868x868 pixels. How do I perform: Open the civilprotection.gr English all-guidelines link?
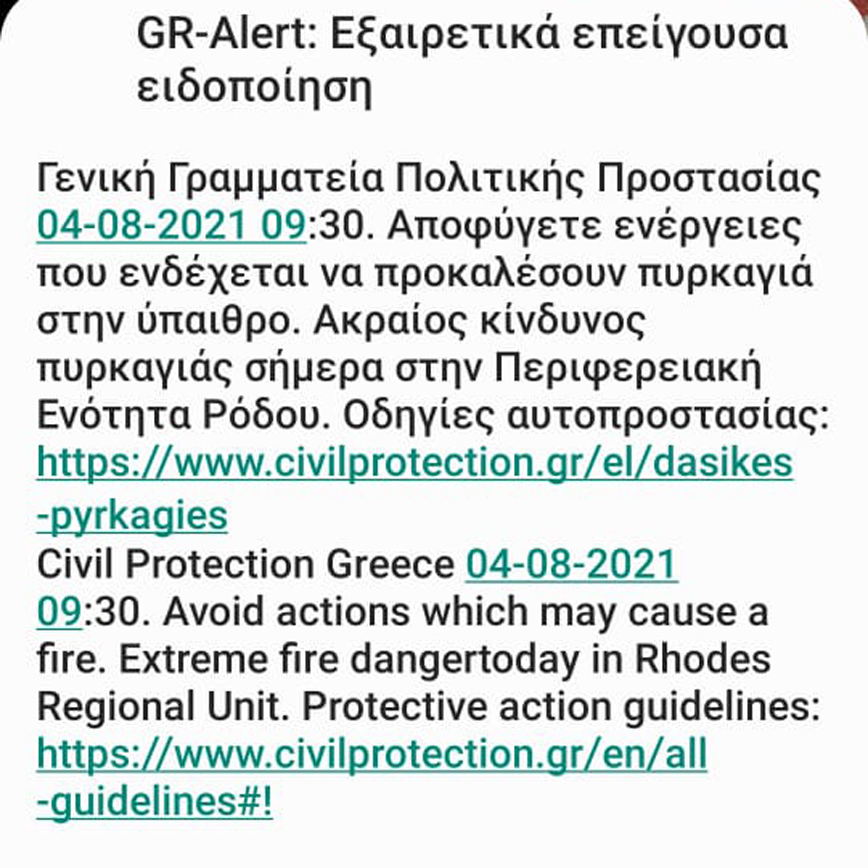click(x=371, y=755)
